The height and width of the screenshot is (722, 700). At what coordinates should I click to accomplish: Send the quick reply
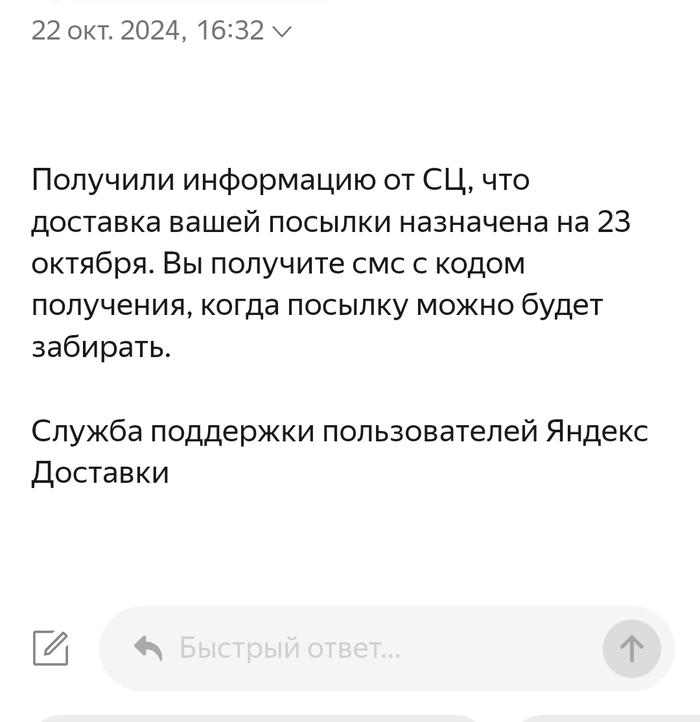point(631,649)
